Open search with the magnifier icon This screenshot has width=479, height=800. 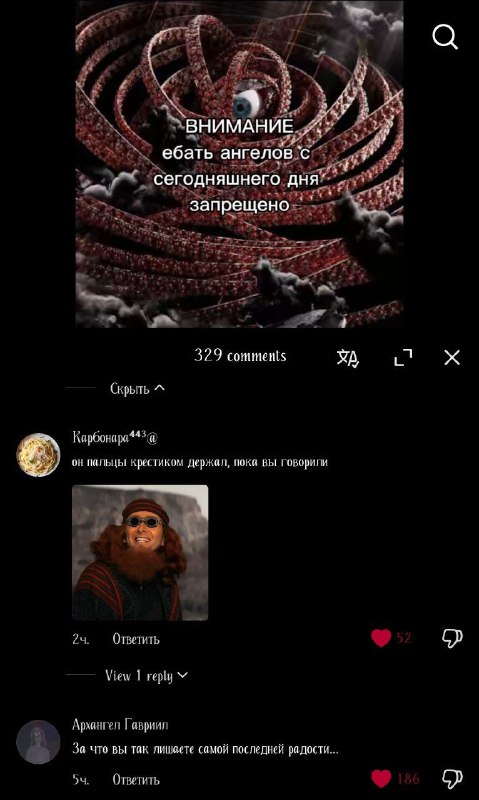tap(445, 37)
